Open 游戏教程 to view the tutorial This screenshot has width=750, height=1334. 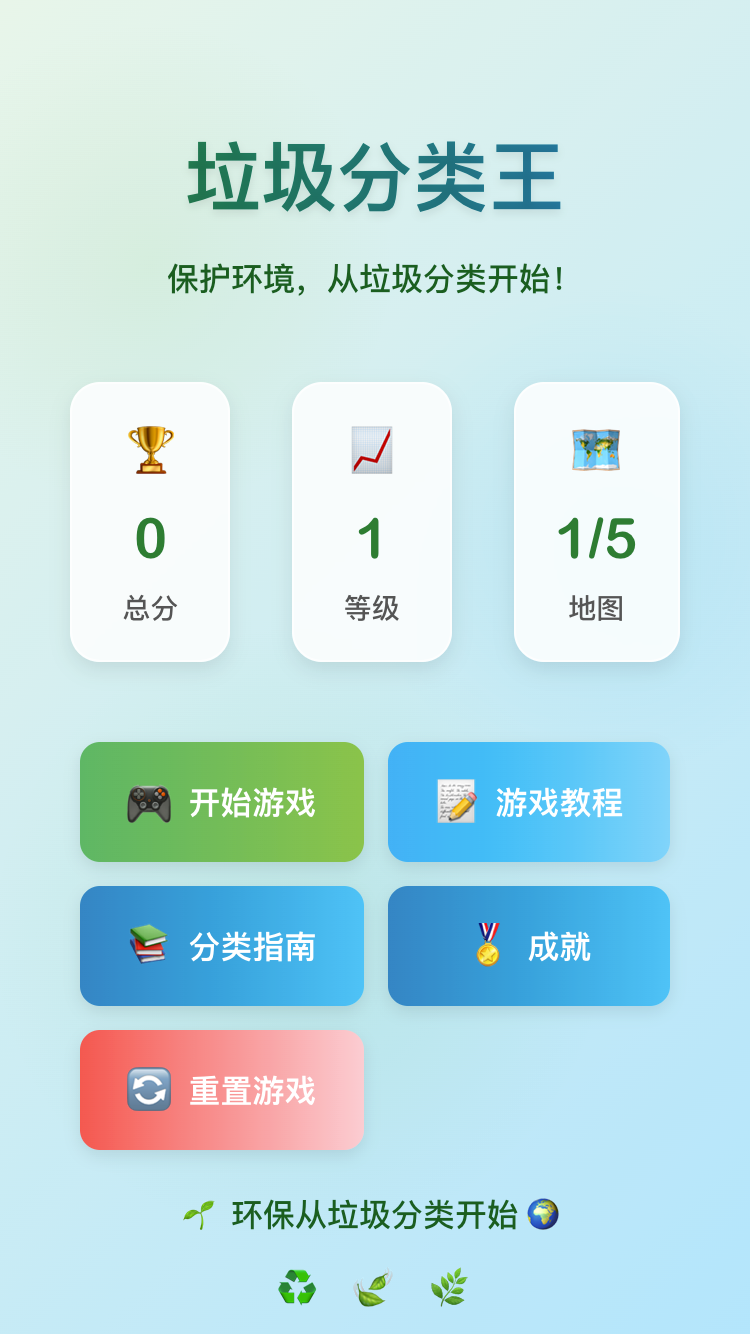(529, 802)
